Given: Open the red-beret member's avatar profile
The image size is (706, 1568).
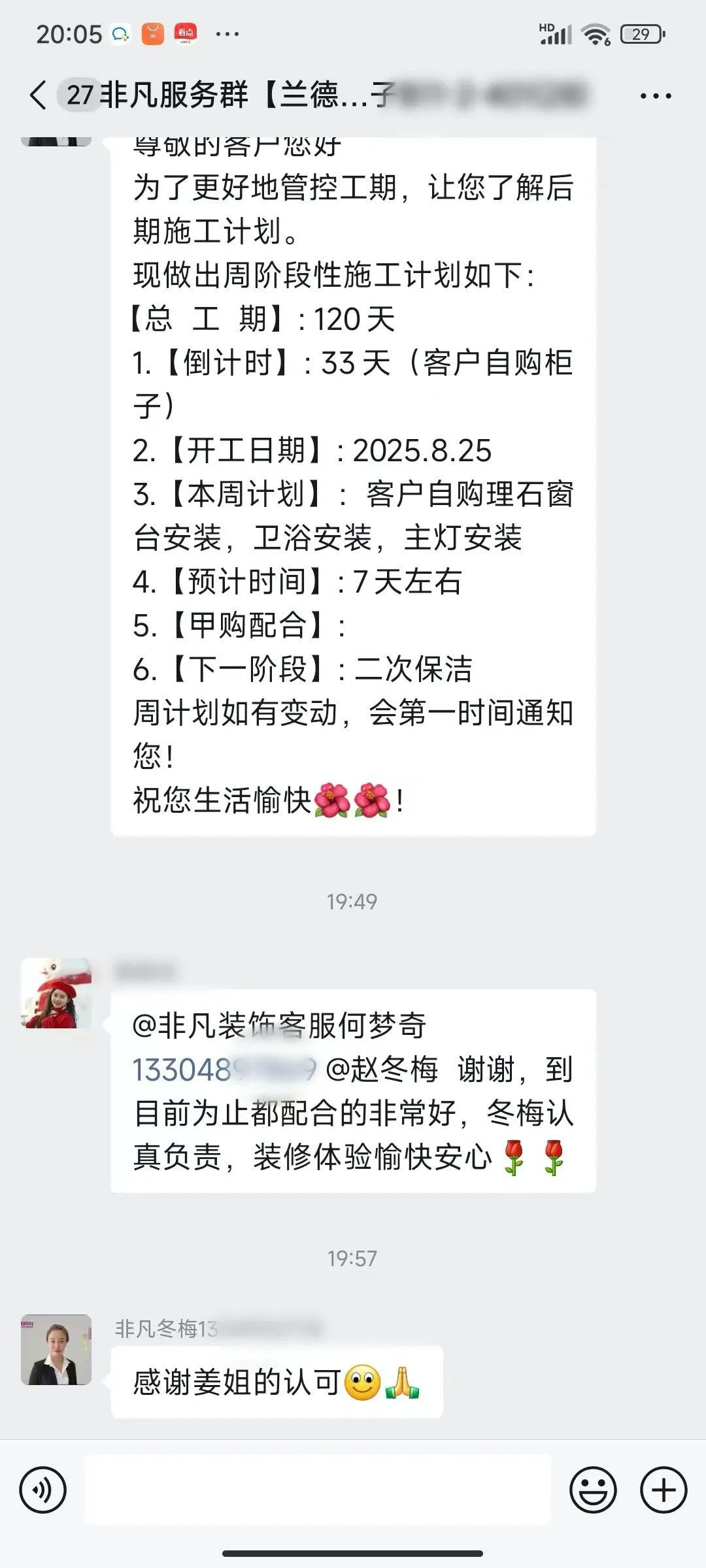Looking at the screenshot, I should tap(56, 993).
